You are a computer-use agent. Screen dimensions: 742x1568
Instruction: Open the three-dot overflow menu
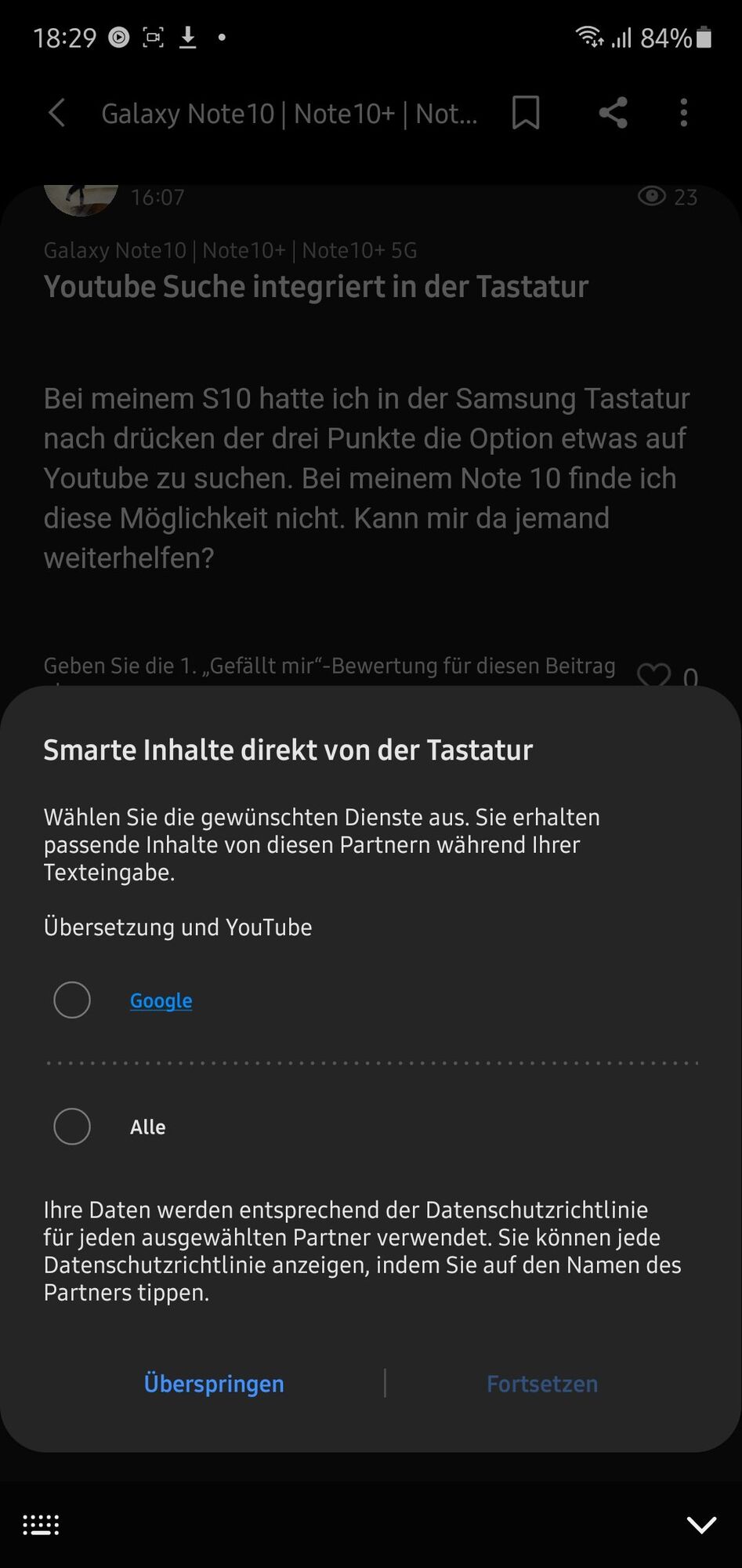click(684, 113)
